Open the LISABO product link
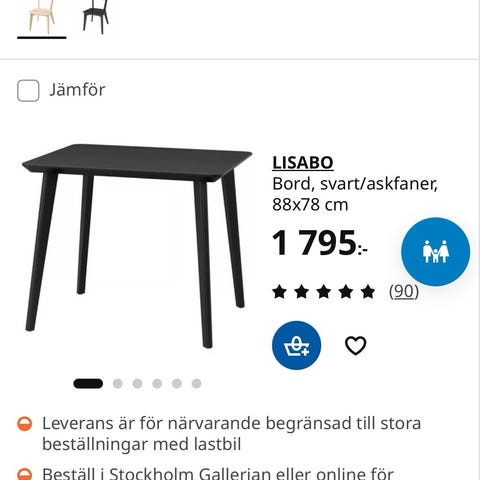Image resolution: width=480 pixels, height=480 pixels. 303,163
